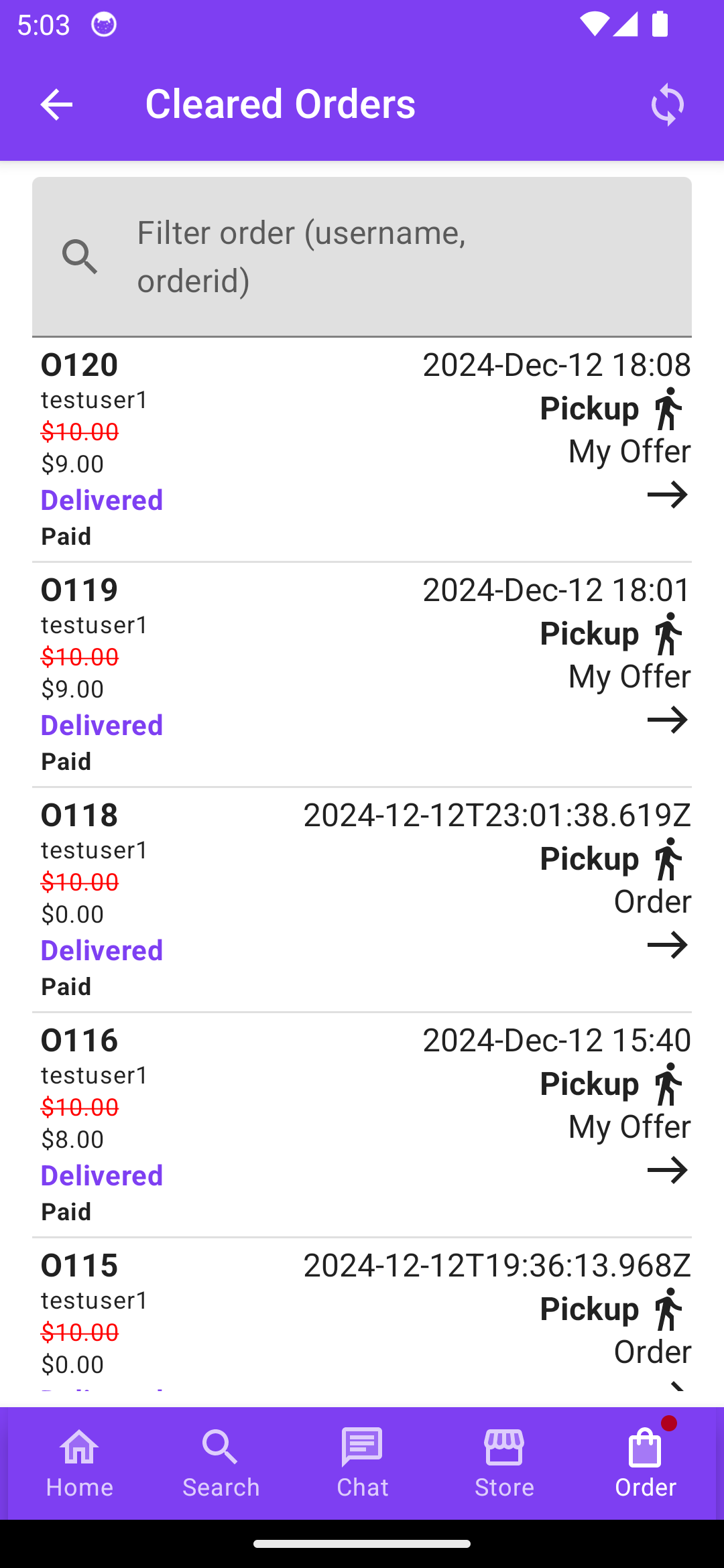
Task: Open order O120 details
Action: click(362, 450)
